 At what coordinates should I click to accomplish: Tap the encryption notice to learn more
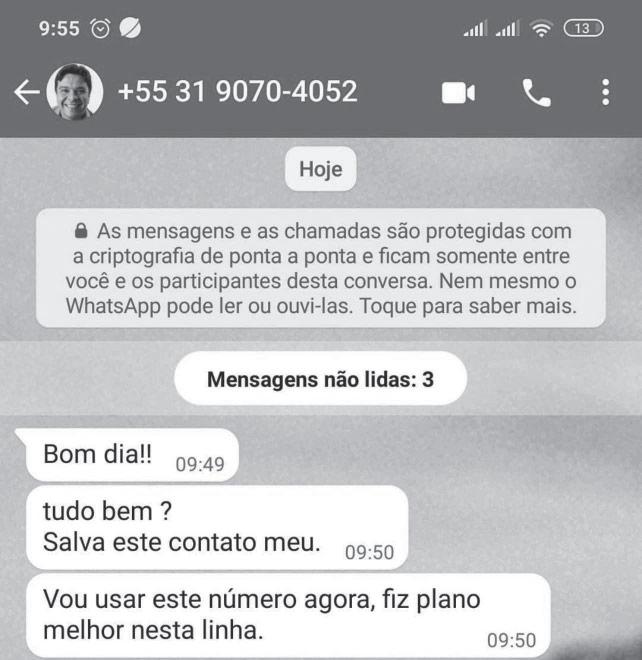(320, 267)
